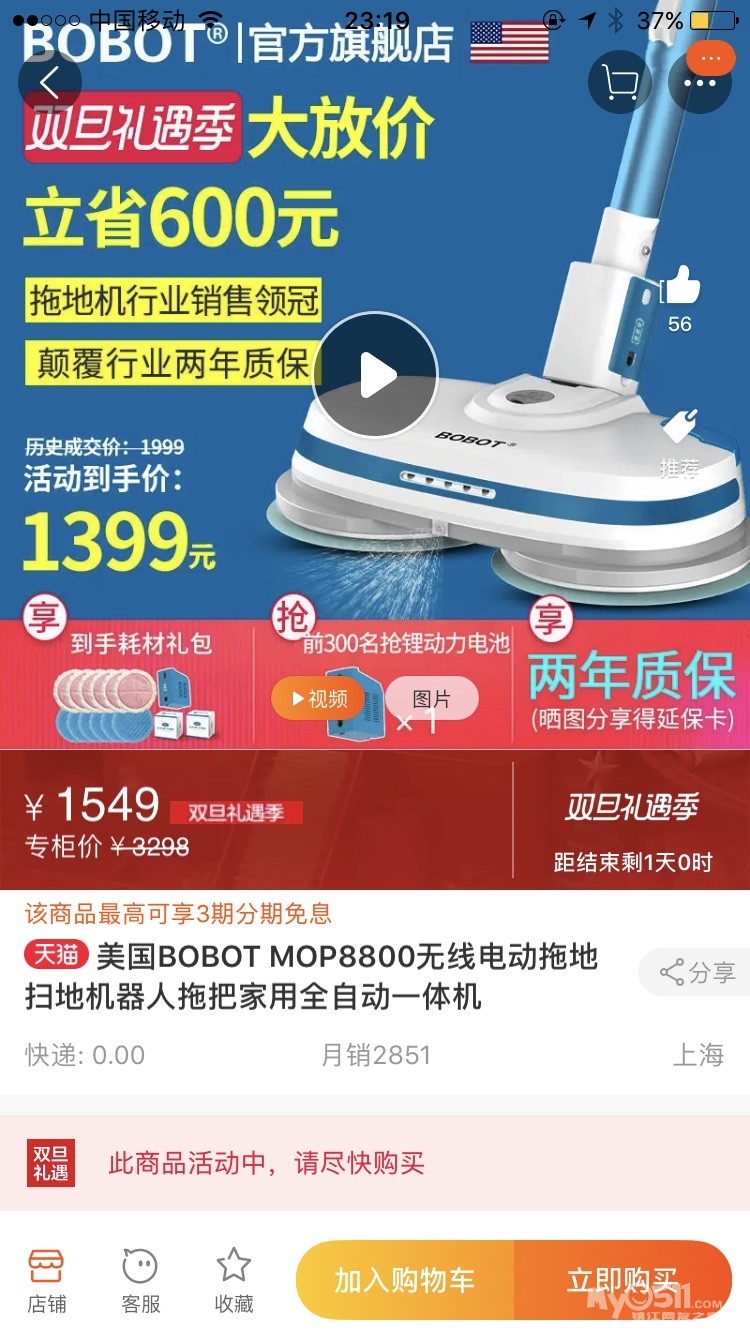
Task: Tap 立即购买 to buy now
Action: 622,1280
